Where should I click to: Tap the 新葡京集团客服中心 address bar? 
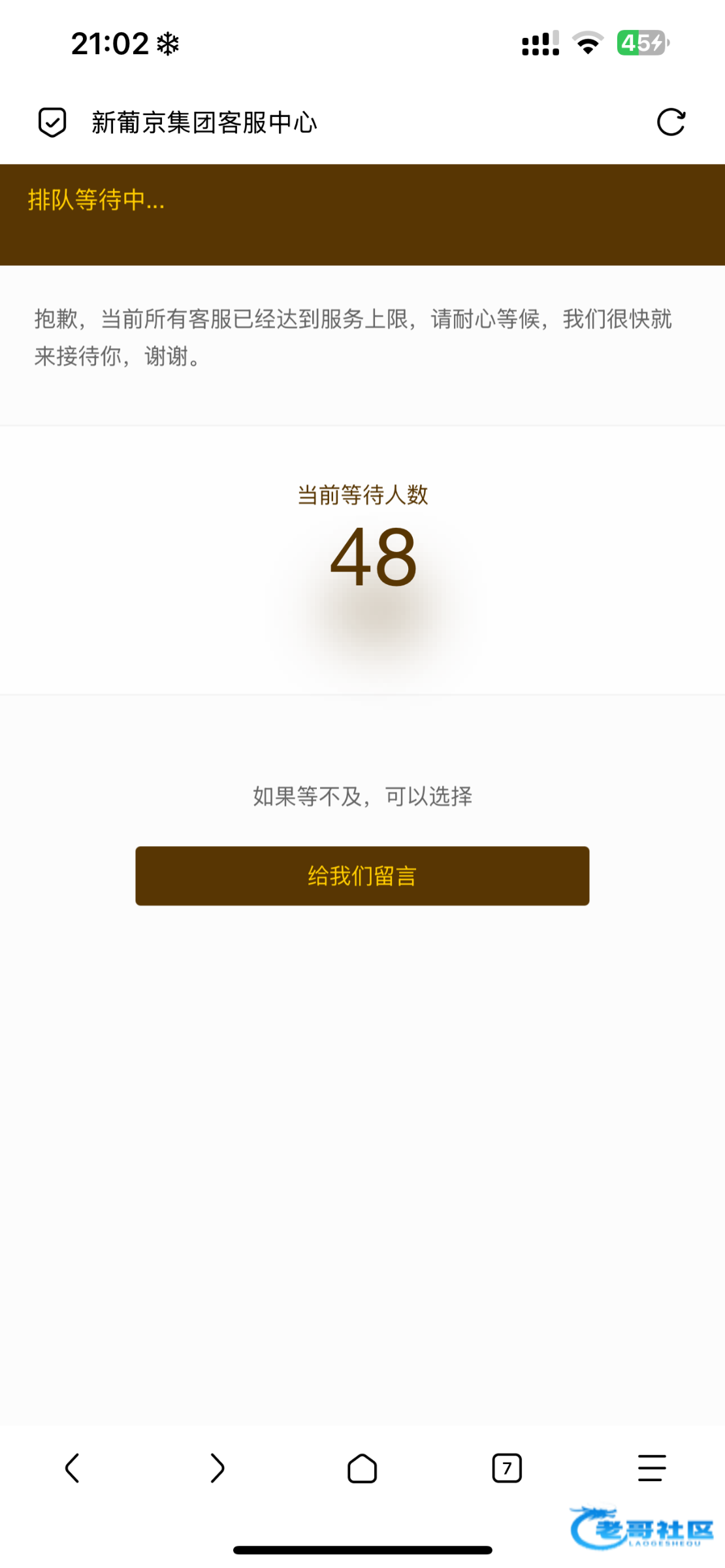click(204, 122)
